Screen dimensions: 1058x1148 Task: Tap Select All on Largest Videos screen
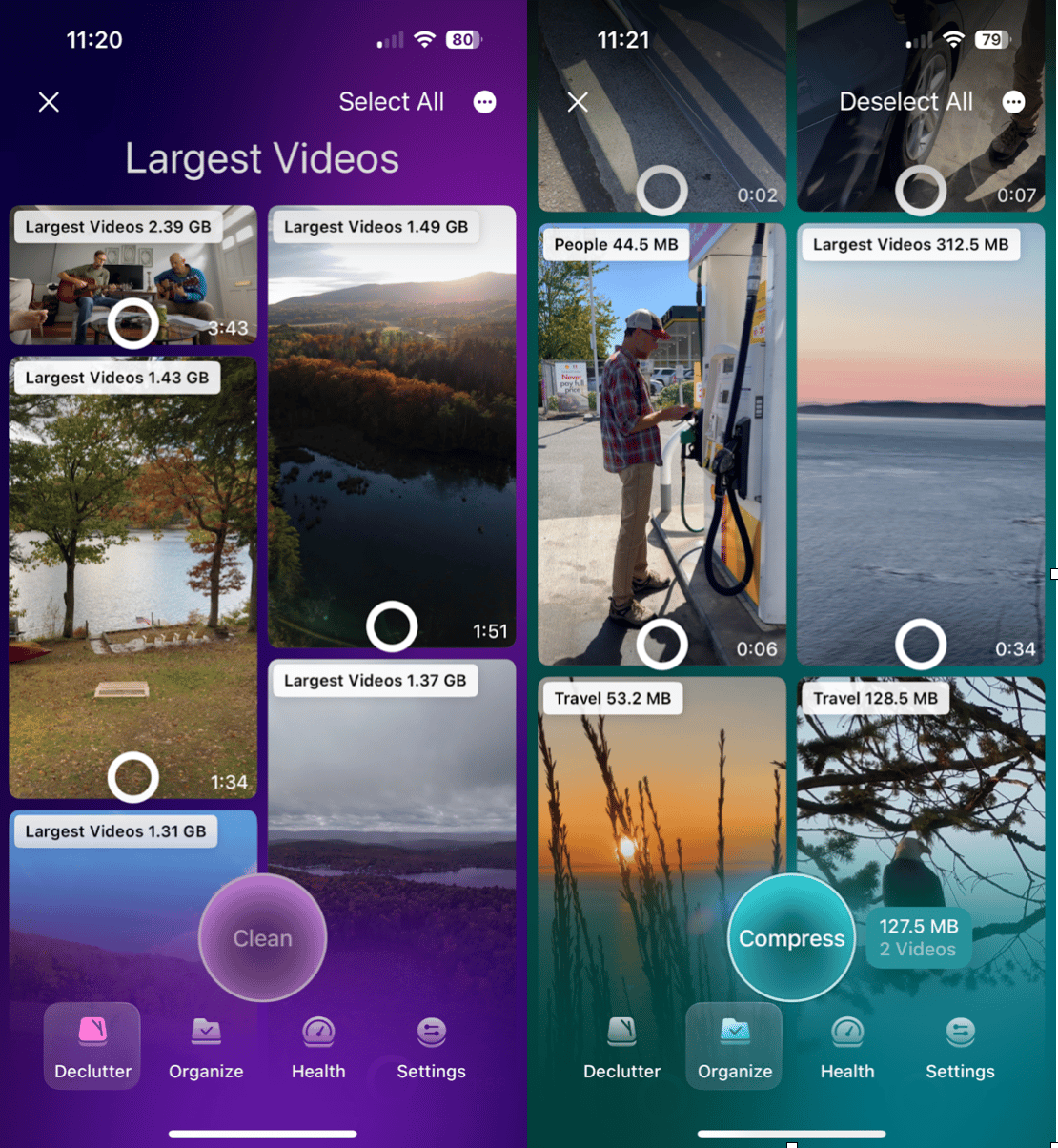tap(391, 102)
